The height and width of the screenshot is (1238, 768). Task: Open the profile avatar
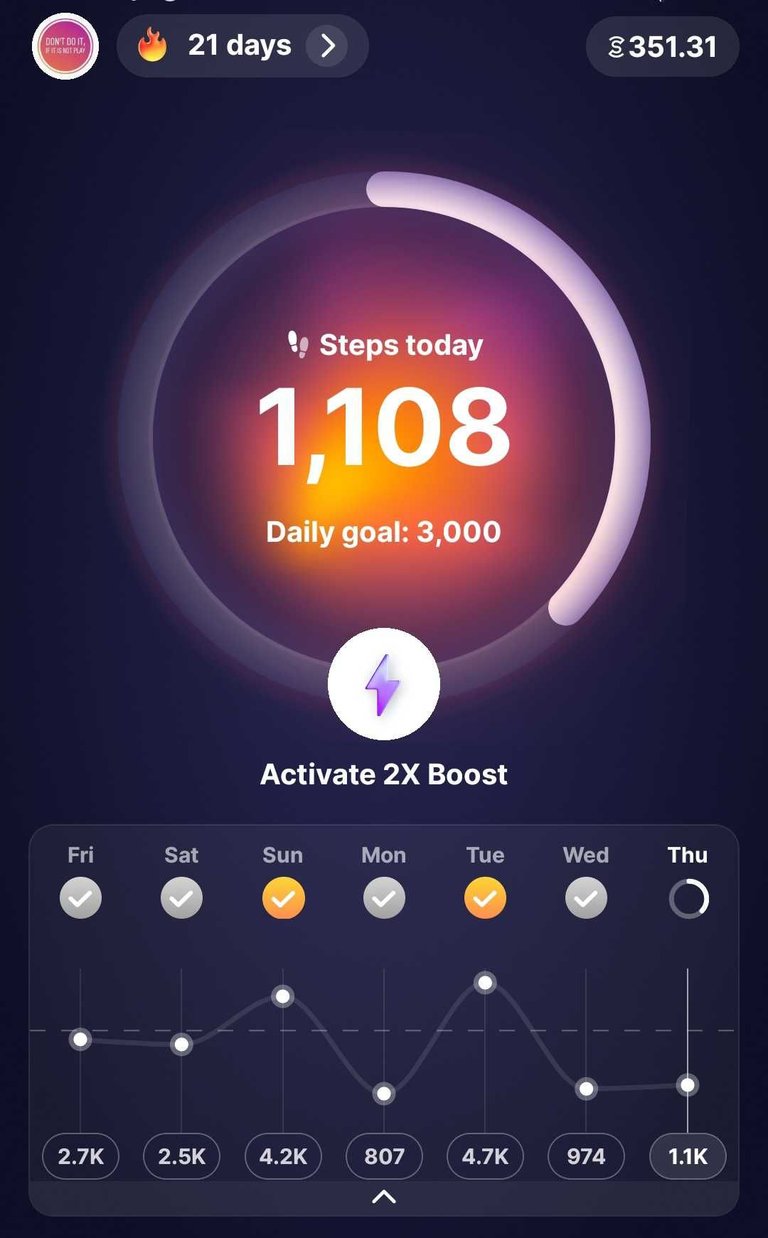(x=65, y=47)
